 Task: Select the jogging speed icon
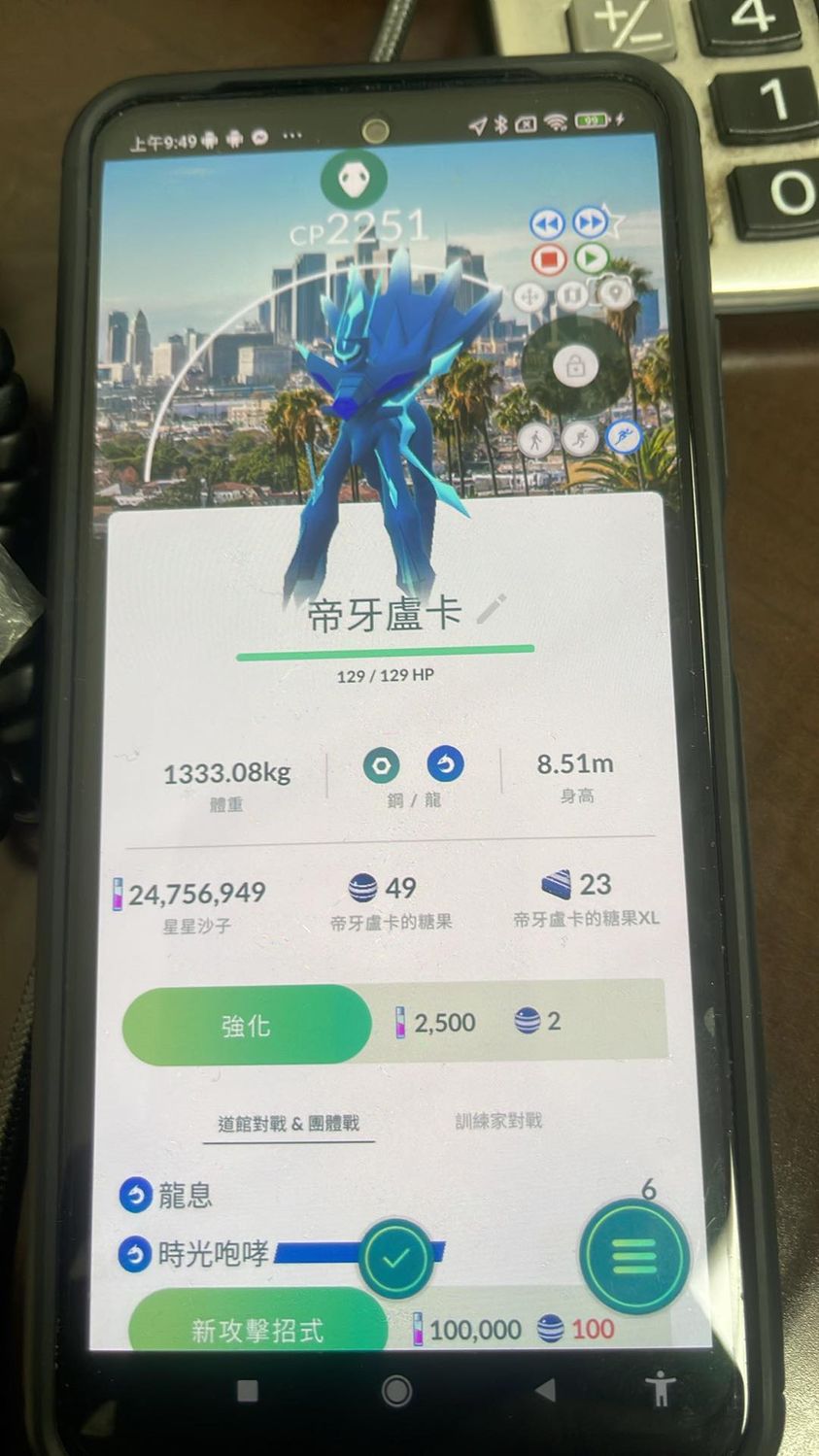point(579,438)
